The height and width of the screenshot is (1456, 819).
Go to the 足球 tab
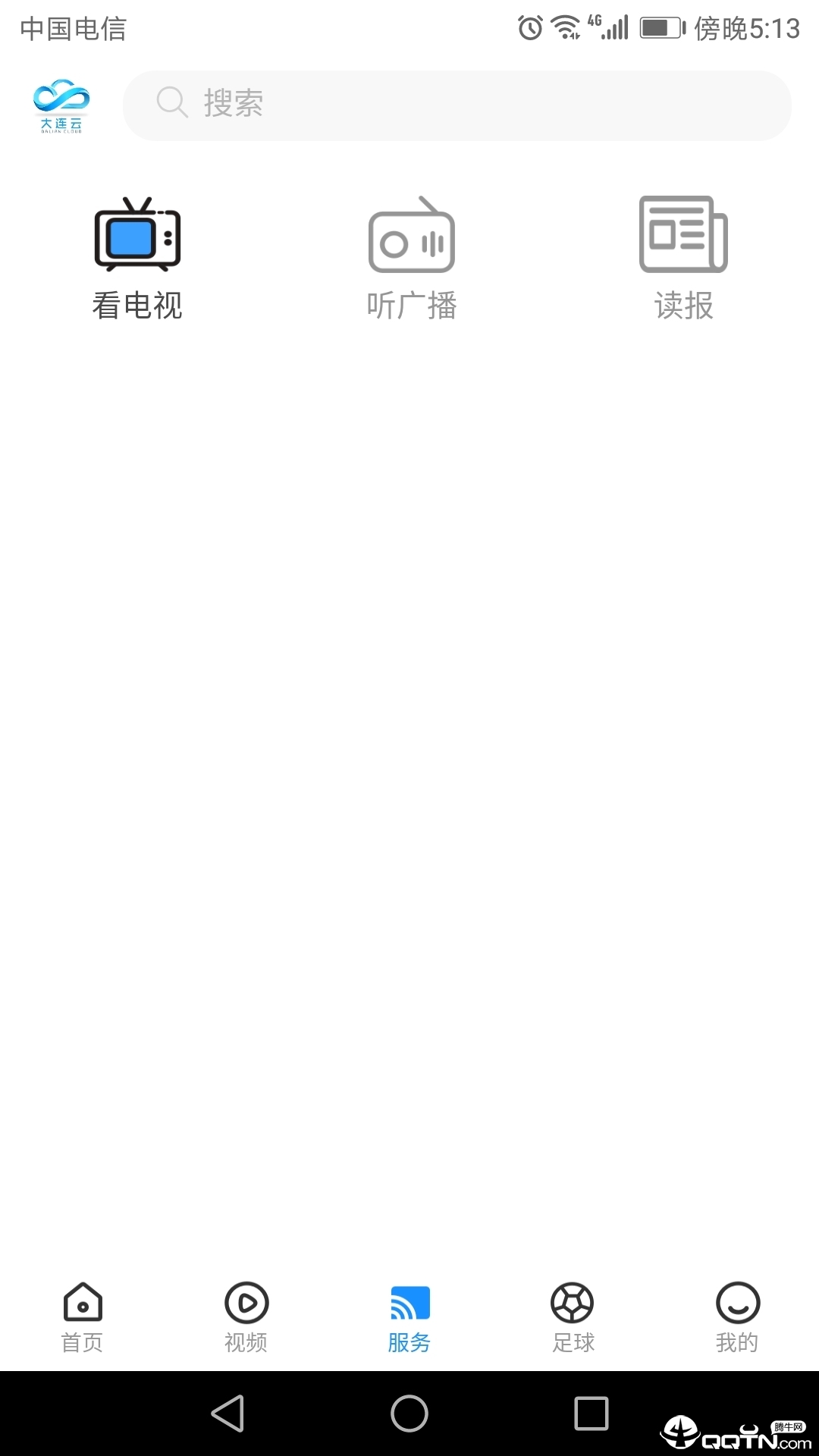point(573,1317)
